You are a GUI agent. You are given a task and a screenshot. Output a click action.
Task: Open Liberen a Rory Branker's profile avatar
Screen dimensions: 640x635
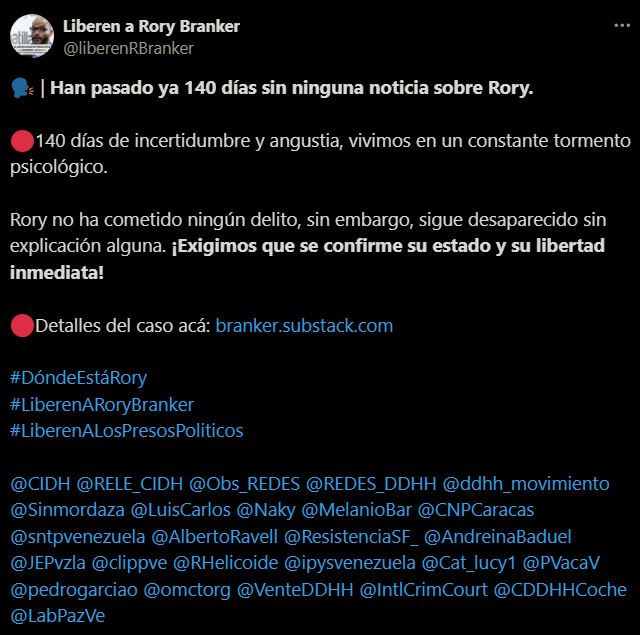pos(31,36)
